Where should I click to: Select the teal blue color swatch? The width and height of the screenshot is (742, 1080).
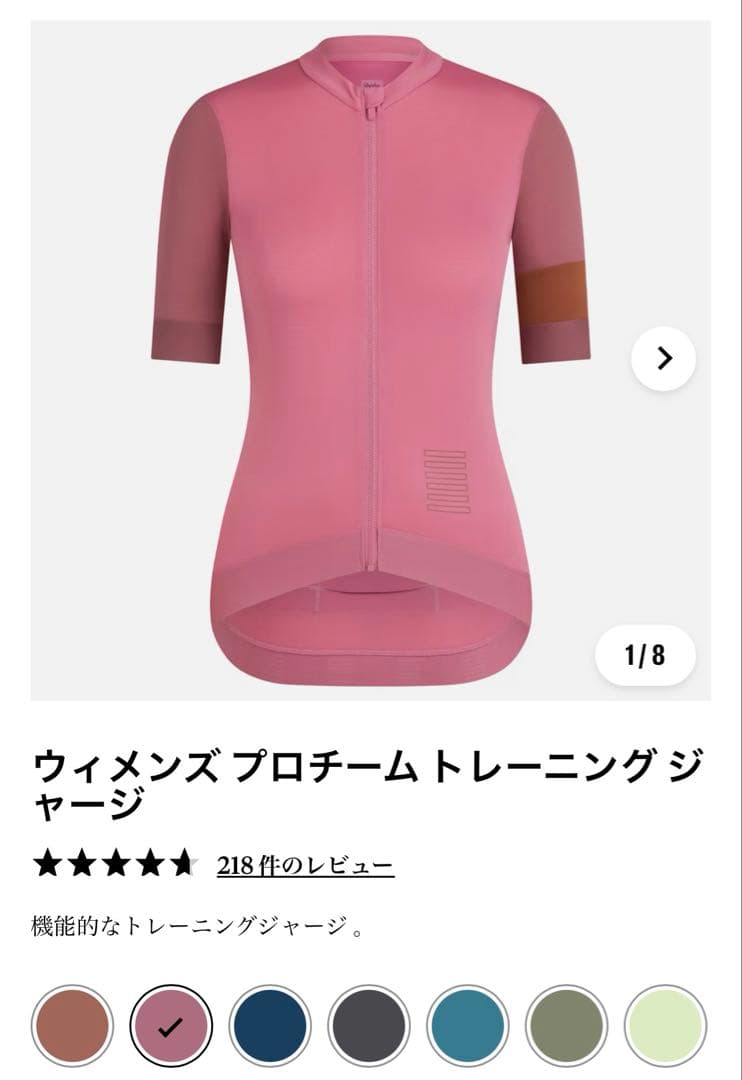pyautogui.click(x=467, y=1026)
